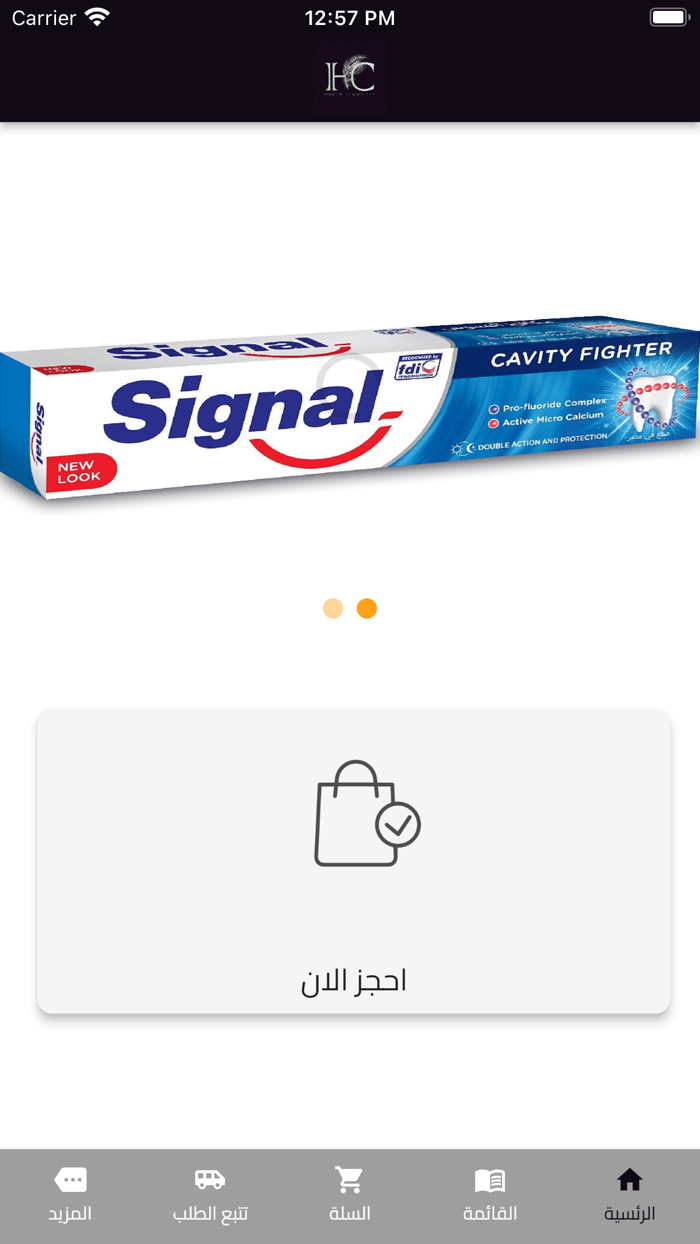This screenshot has width=700, height=1244.
Task: Go to the السلة cart tab
Action: [x=350, y=1196]
